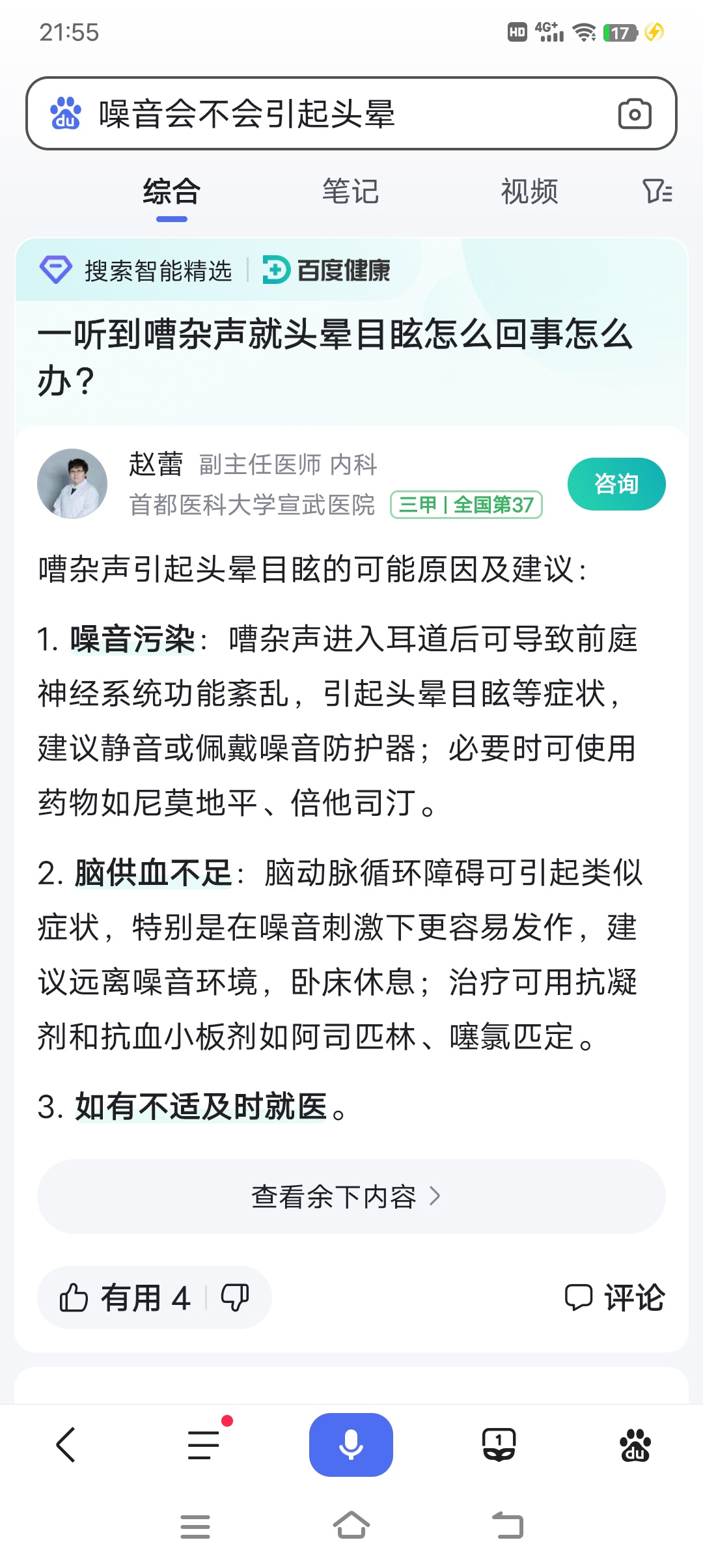This screenshot has height=1568, width=703.
Task: Start voice search with microphone button
Action: [x=351, y=1445]
